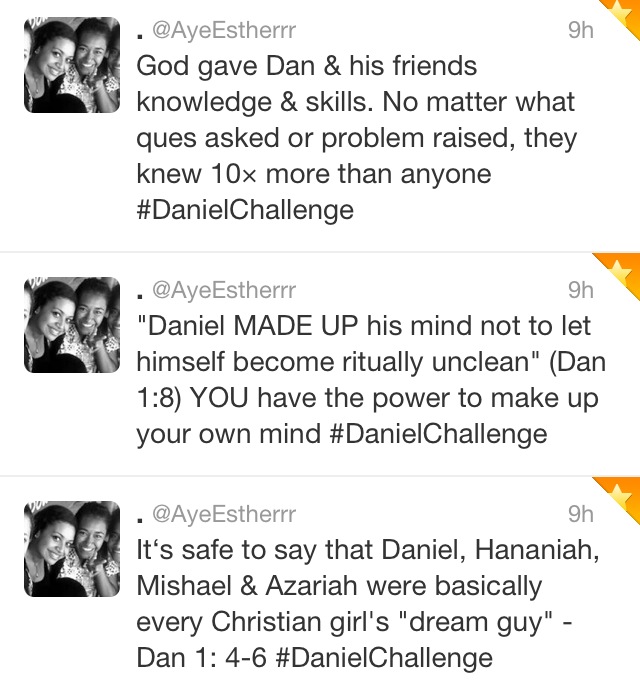640x696 pixels.
Task: Tap #DanielChallenge hashtag in the knowledge & skills tweet
Action: pyautogui.click(x=245, y=210)
